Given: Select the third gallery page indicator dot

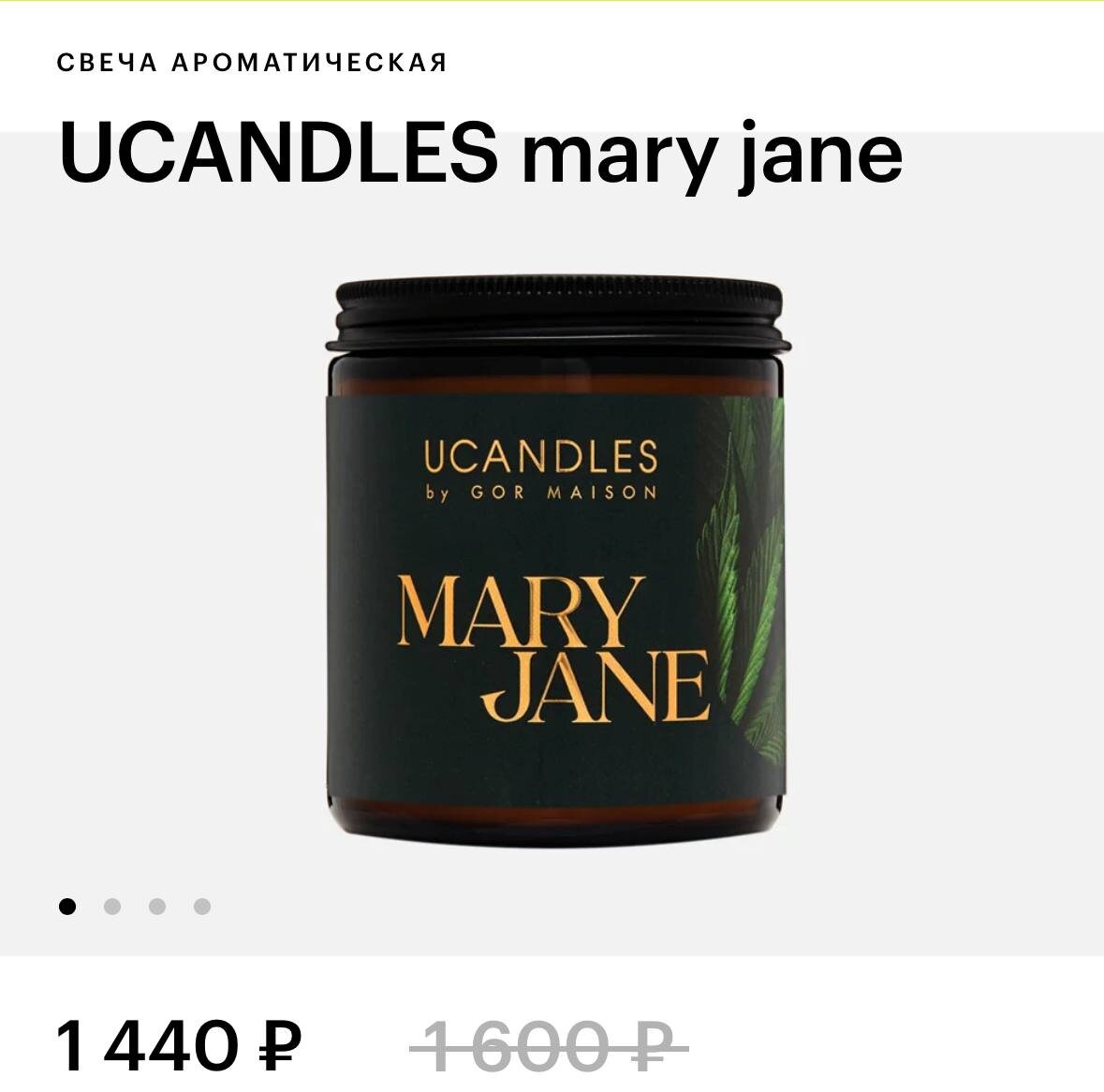Looking at the screenshot, I should 157,907.
